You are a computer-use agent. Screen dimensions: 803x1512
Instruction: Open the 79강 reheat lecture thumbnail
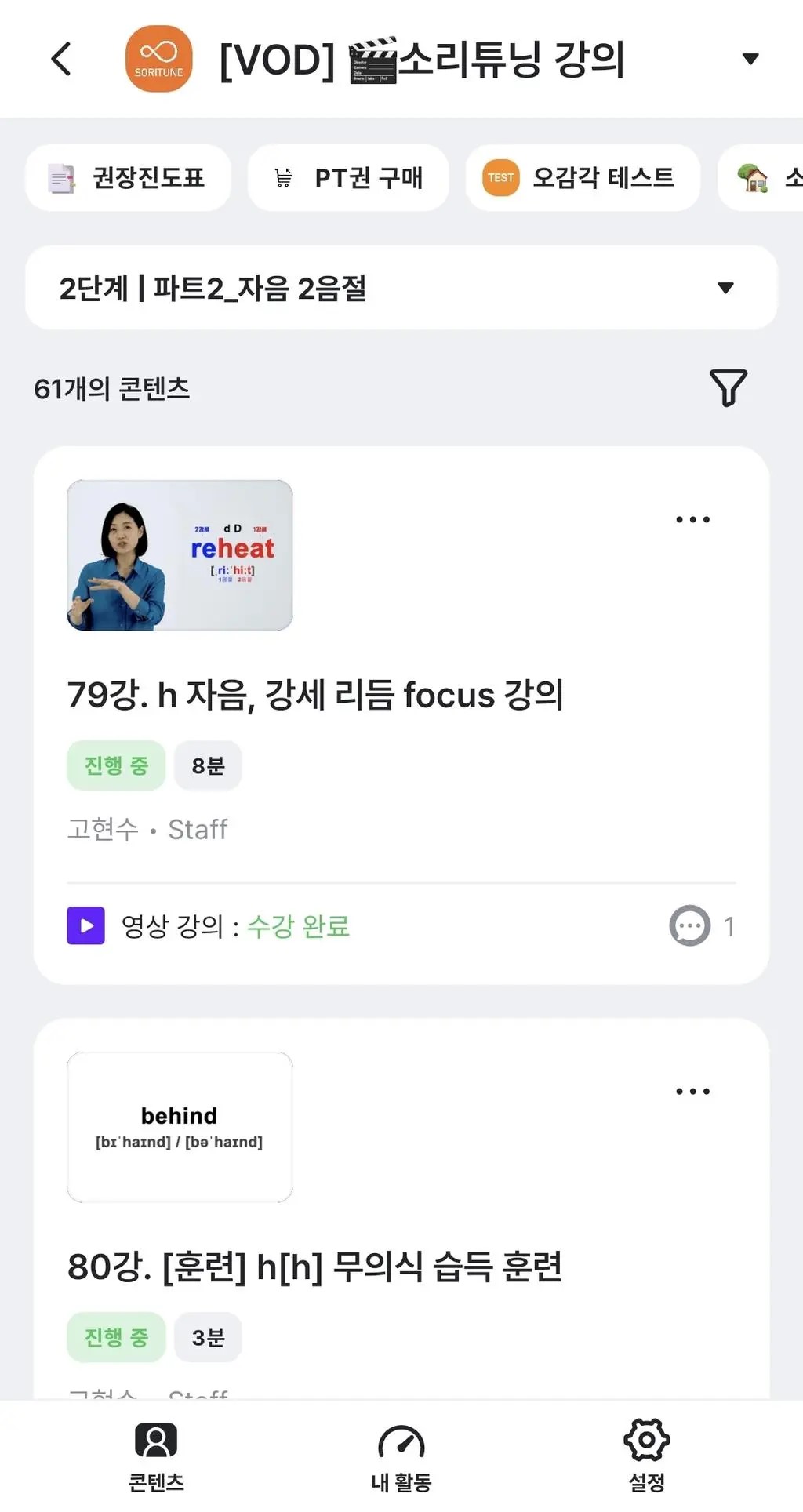[x=180, y=554]
